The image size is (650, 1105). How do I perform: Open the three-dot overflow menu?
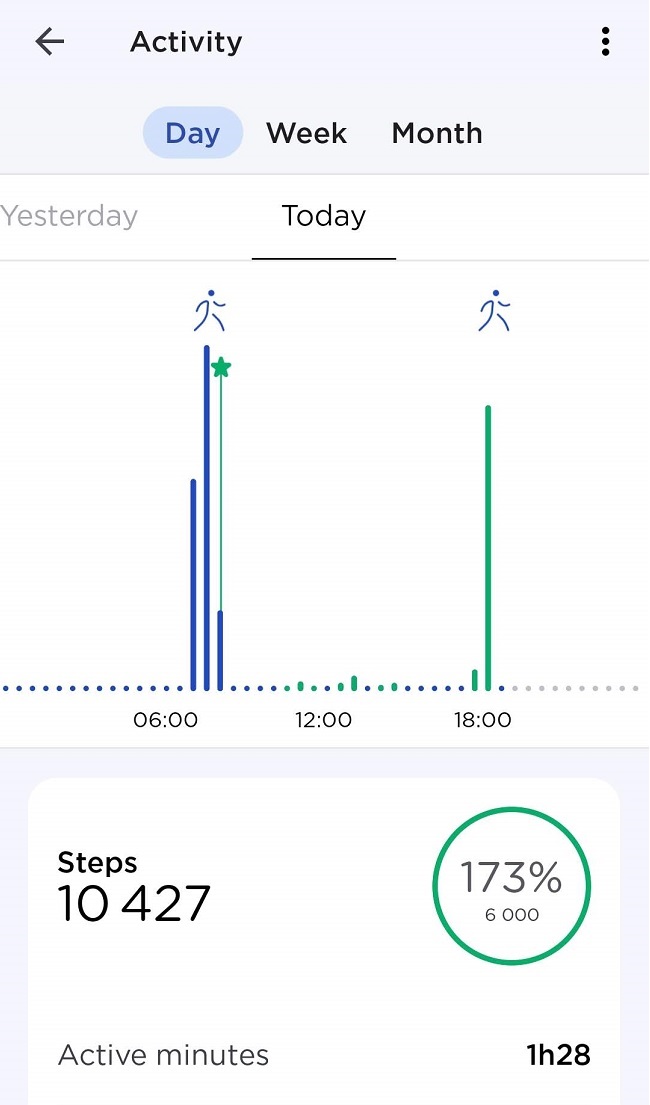tap(605, 42)
